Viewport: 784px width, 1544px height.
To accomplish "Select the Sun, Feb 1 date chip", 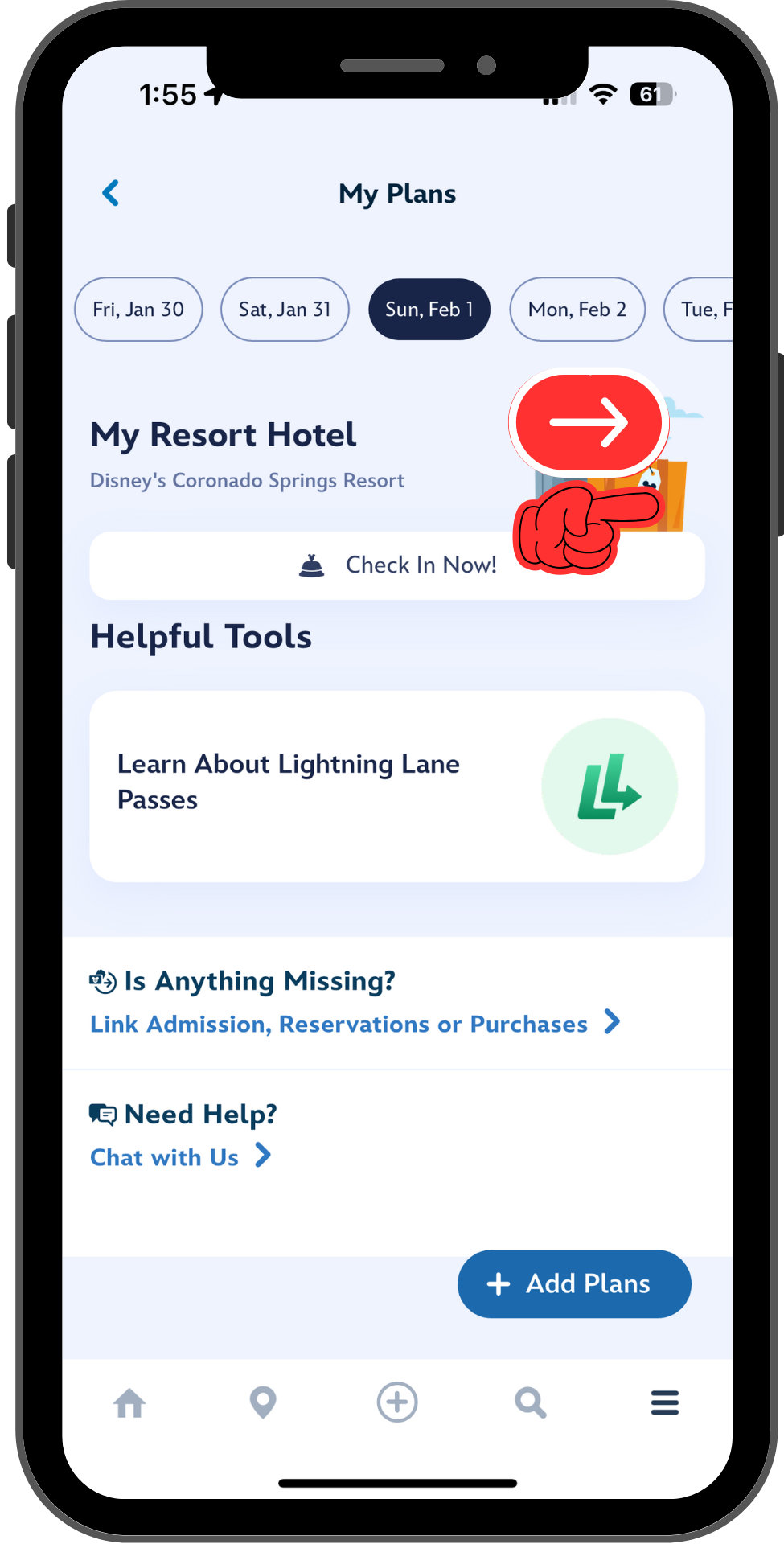I will 429,310.
